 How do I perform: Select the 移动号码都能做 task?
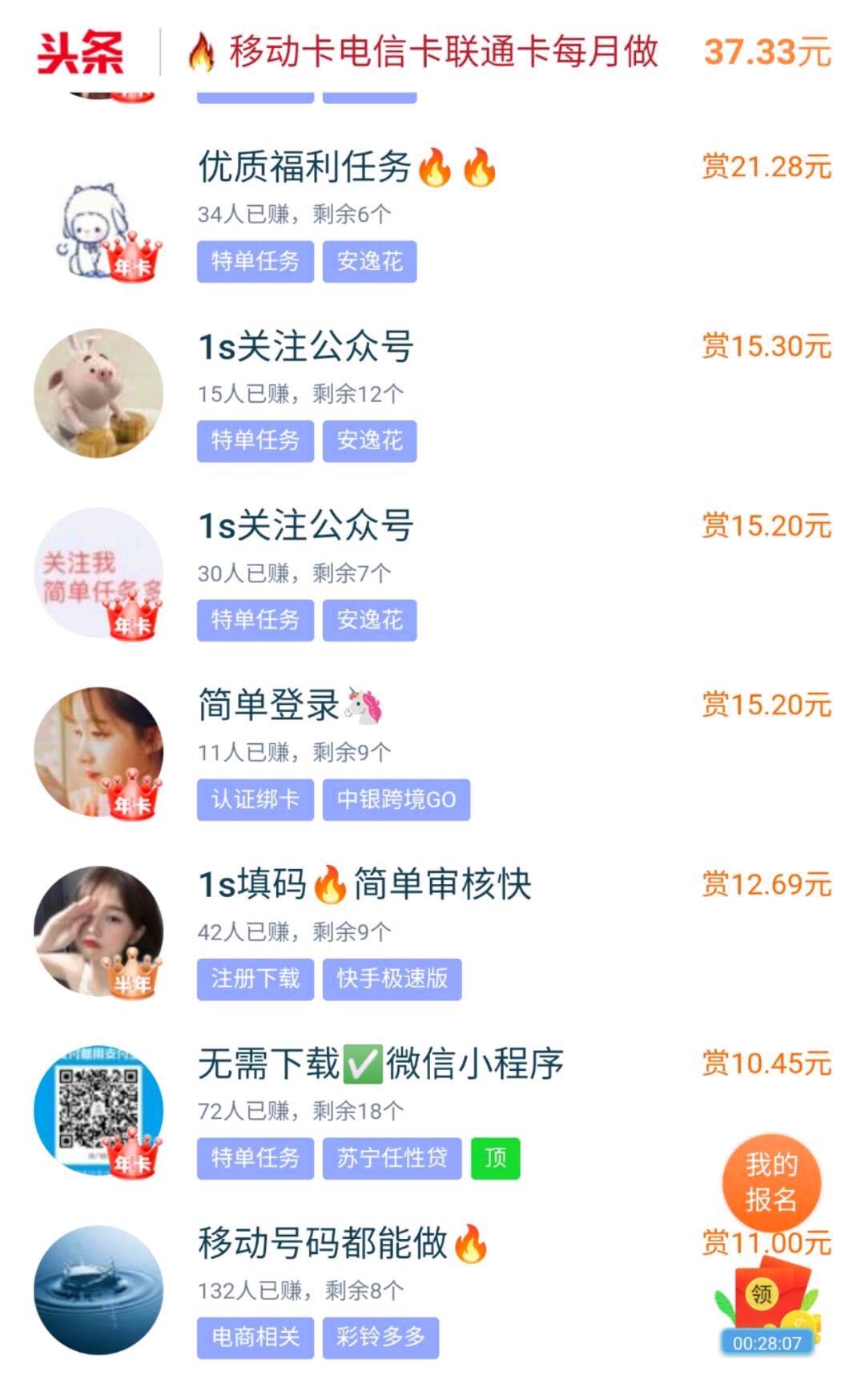point(322,1245)
